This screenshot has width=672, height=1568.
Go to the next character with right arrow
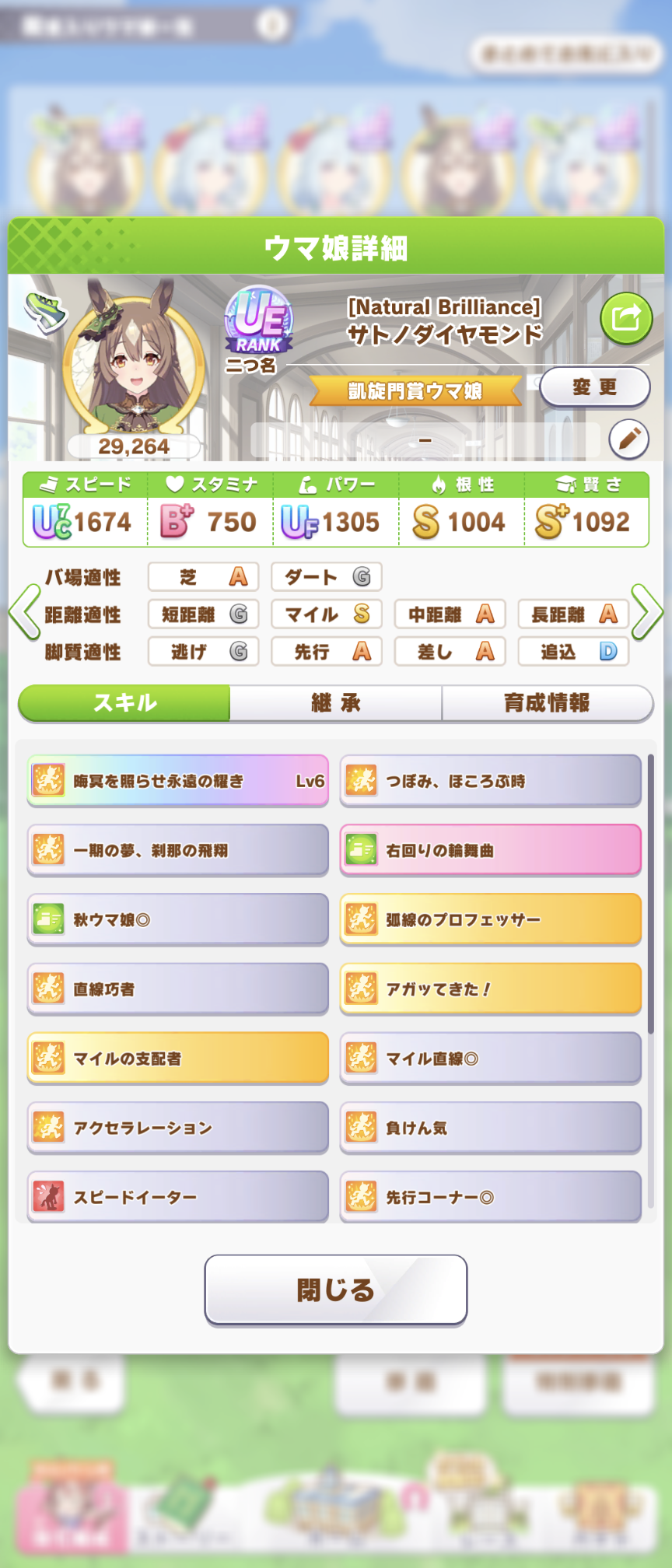(x=646, y=612)
